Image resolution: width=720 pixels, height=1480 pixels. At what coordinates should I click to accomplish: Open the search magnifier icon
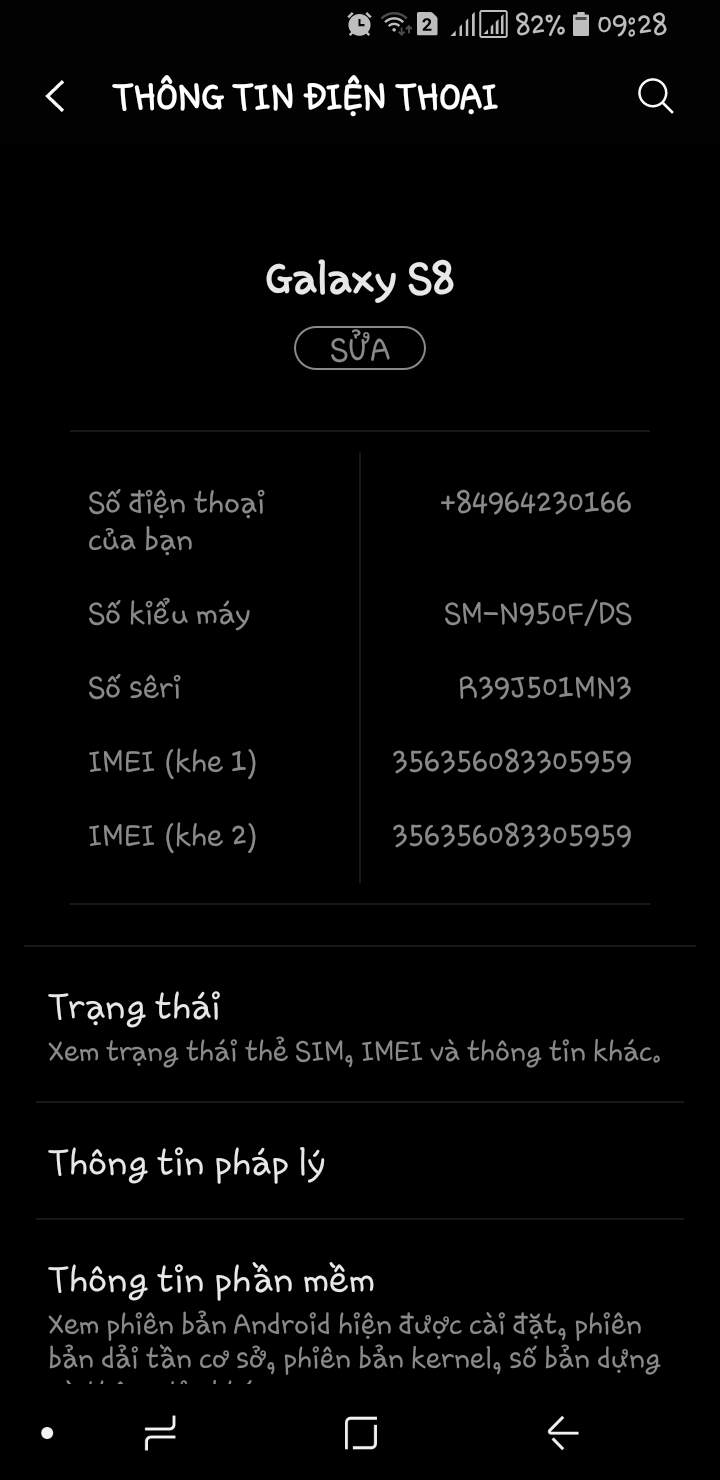(x=655, y=97)
